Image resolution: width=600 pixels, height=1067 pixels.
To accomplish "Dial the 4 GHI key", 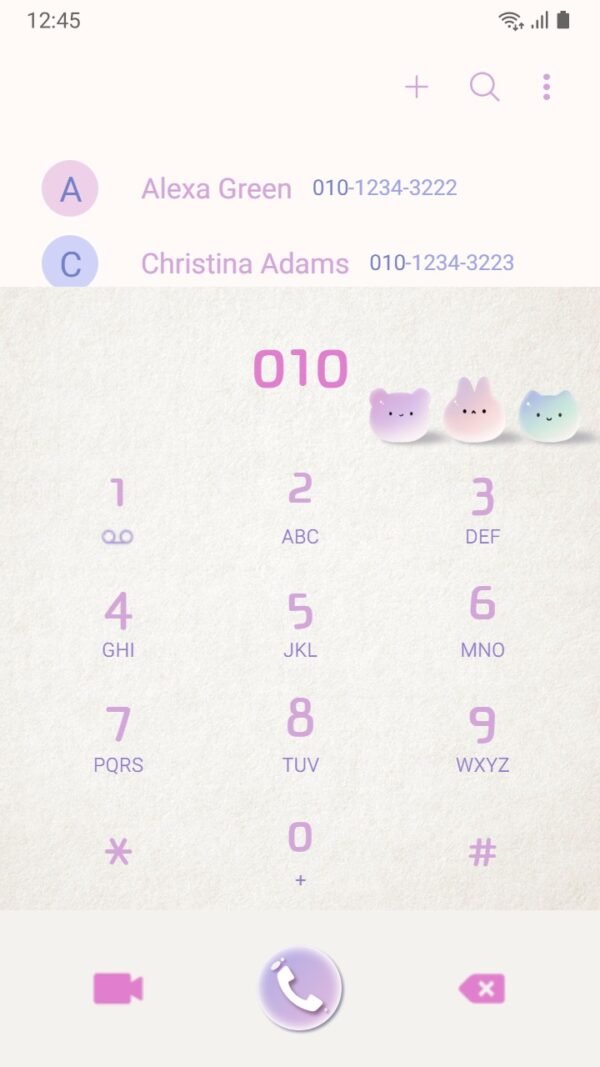I will tap(118, 622).
